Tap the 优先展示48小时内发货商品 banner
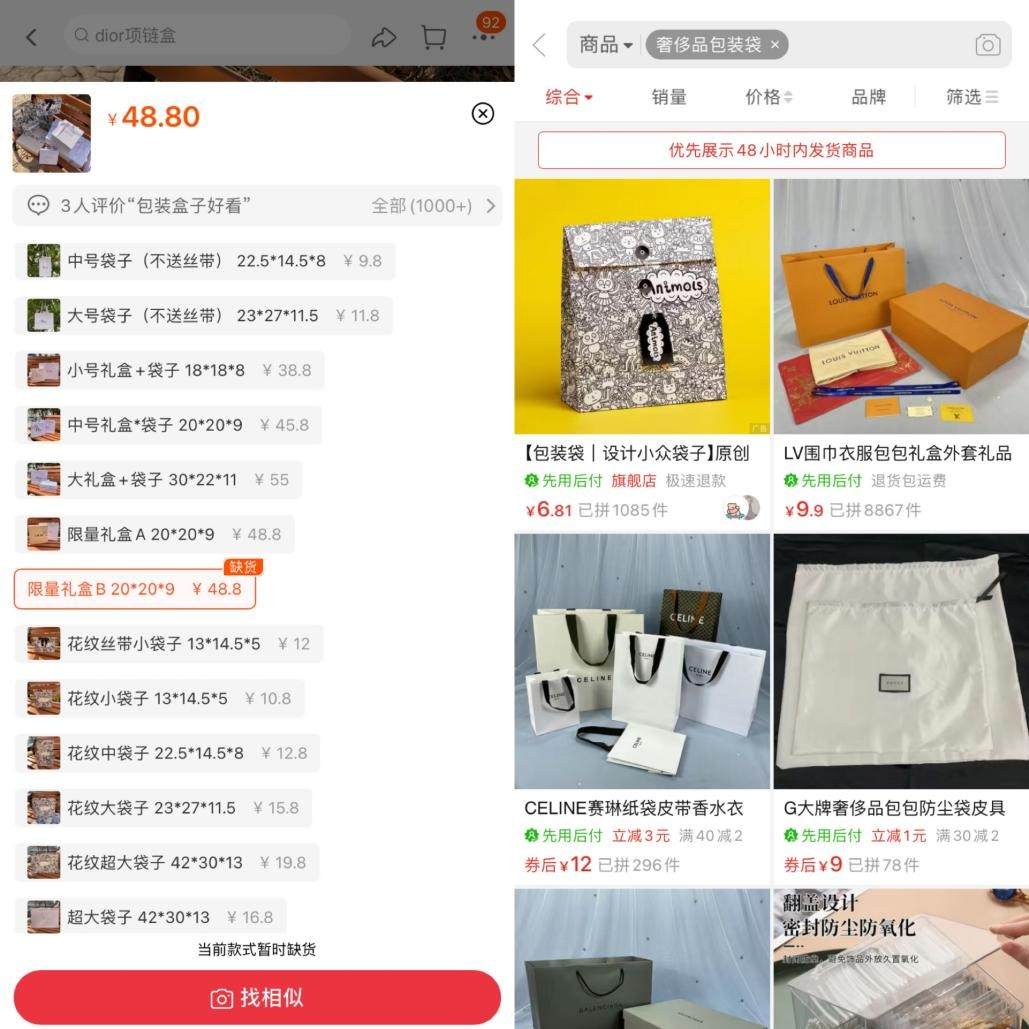 tap(771, 150)
